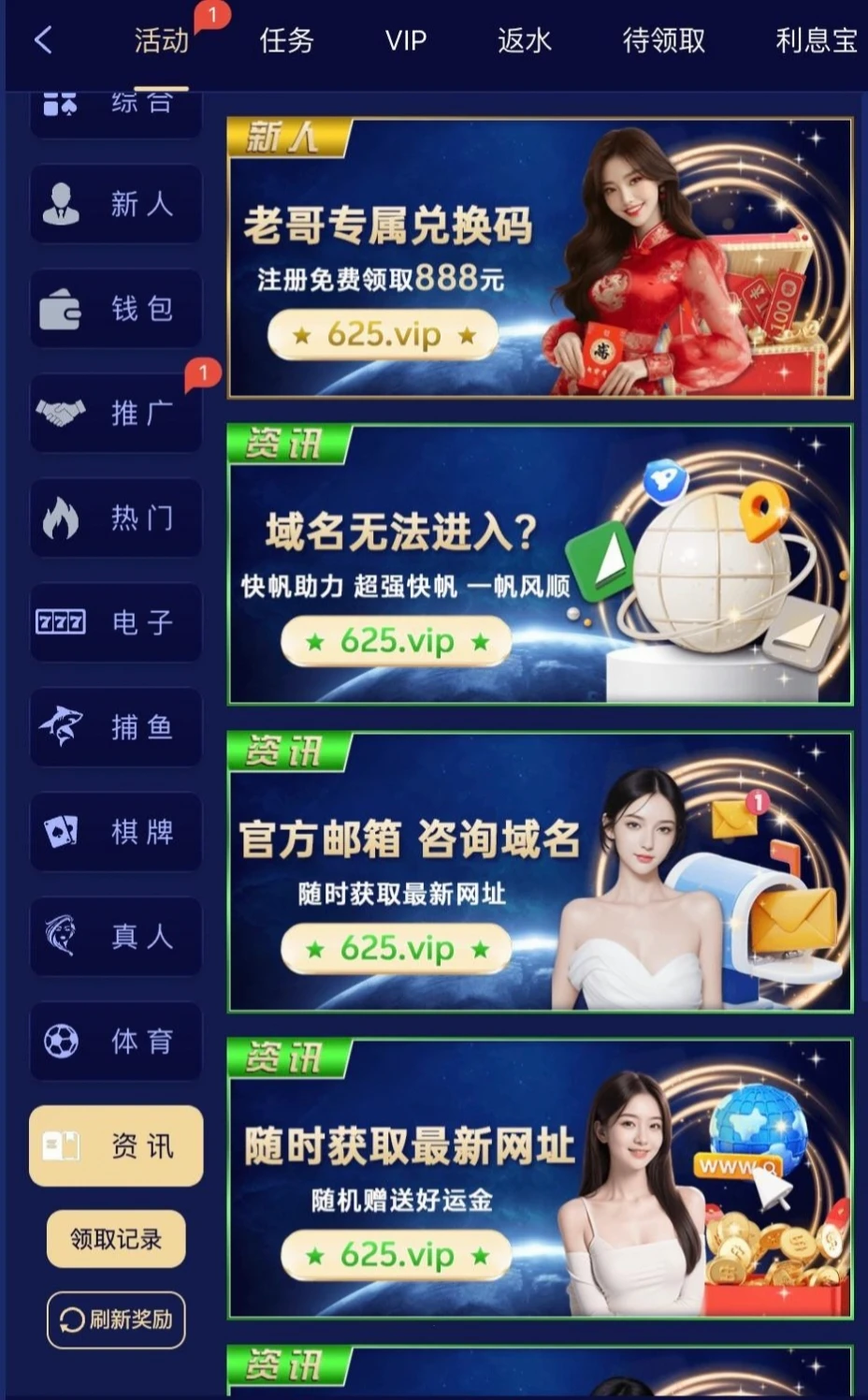The image size is (868, 1400).
Task: Select the 真人 category
Action: coord(116,937)
